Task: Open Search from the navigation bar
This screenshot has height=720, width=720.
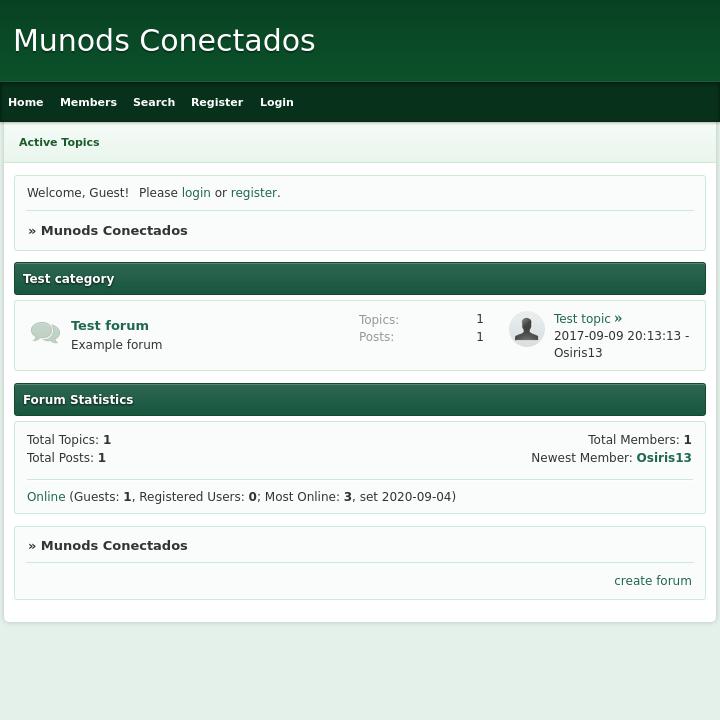Action: [154, 102]
